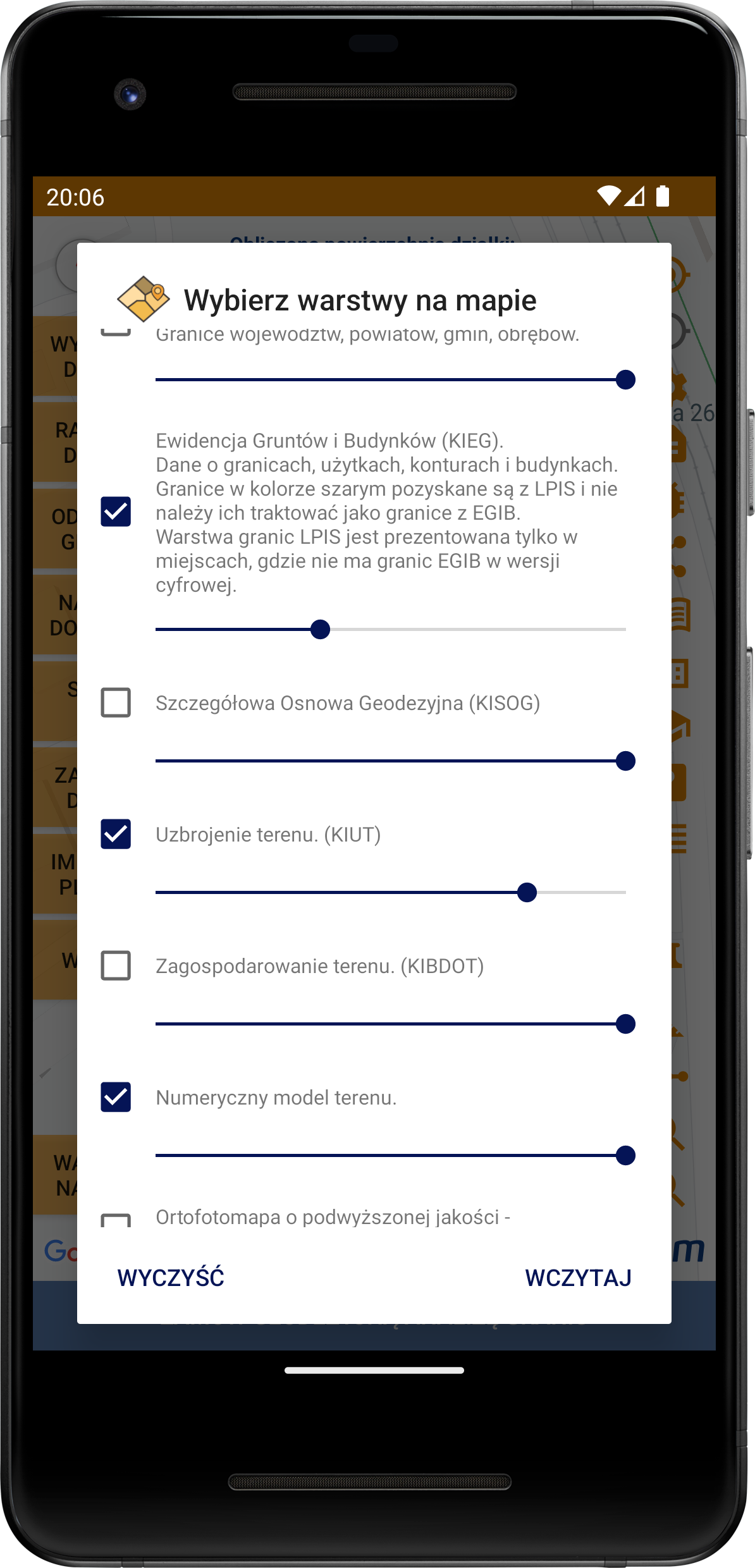Screen dimensions: 755x1568
Task: Check the Ortofotomapa o podwyższonej jakości layer
Action: pyautogui.click(x=116, y=1221)
